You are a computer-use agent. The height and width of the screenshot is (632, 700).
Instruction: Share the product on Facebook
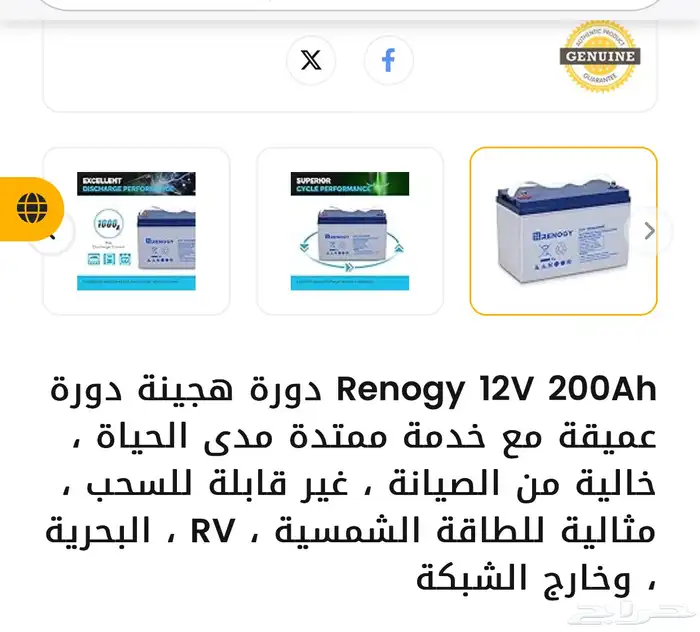click(x=388, y=60)
